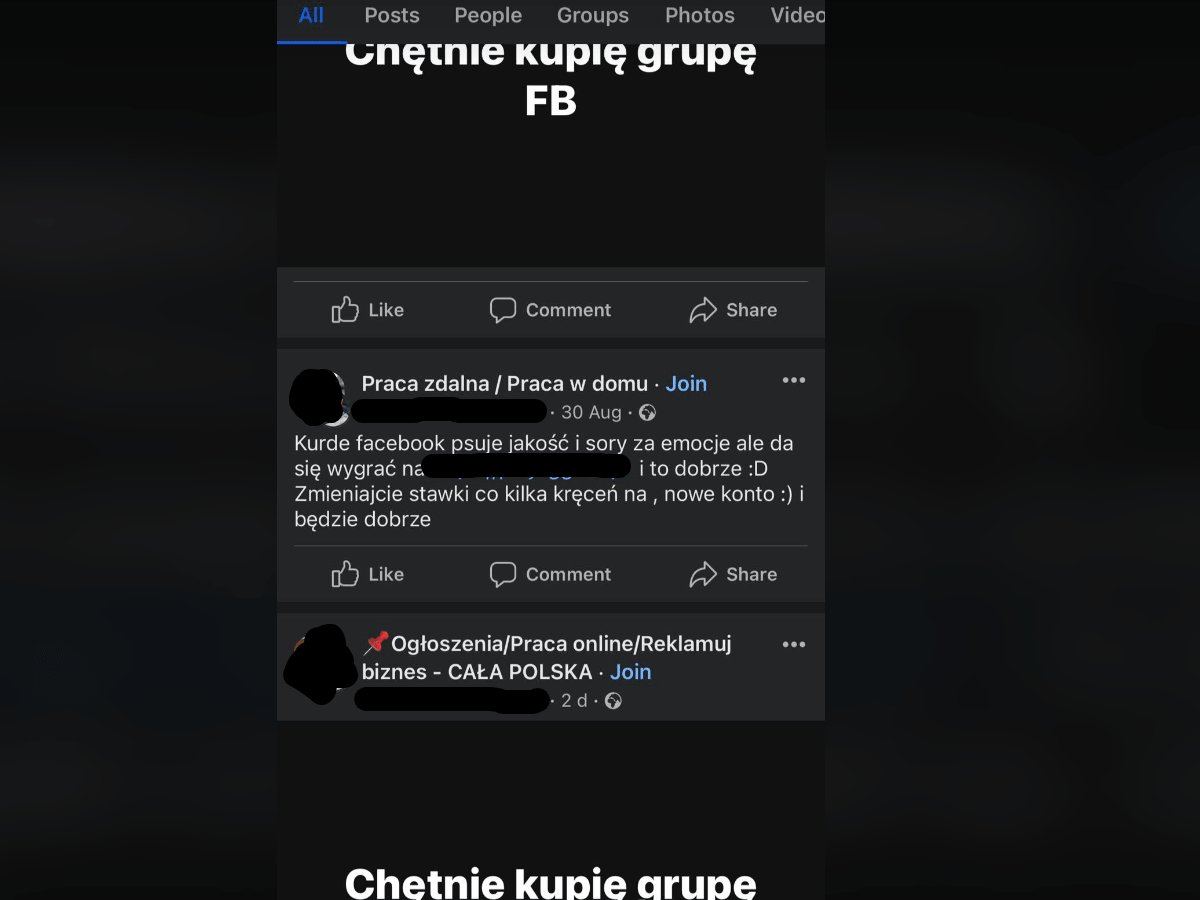Switch to the Posts tab
Image resolution: width=1200 pixels, height=900 pixels.
click(392, 16)
